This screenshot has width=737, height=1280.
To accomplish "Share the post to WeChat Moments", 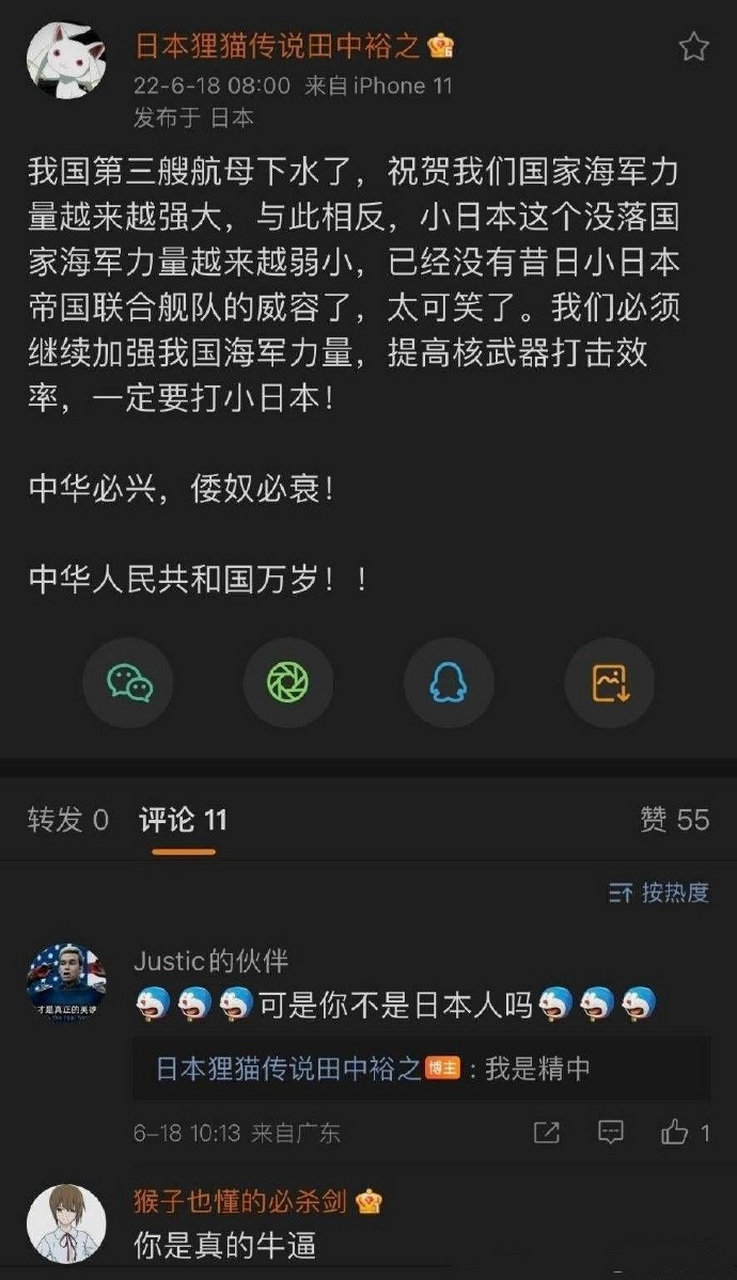I will coord(288,681).
